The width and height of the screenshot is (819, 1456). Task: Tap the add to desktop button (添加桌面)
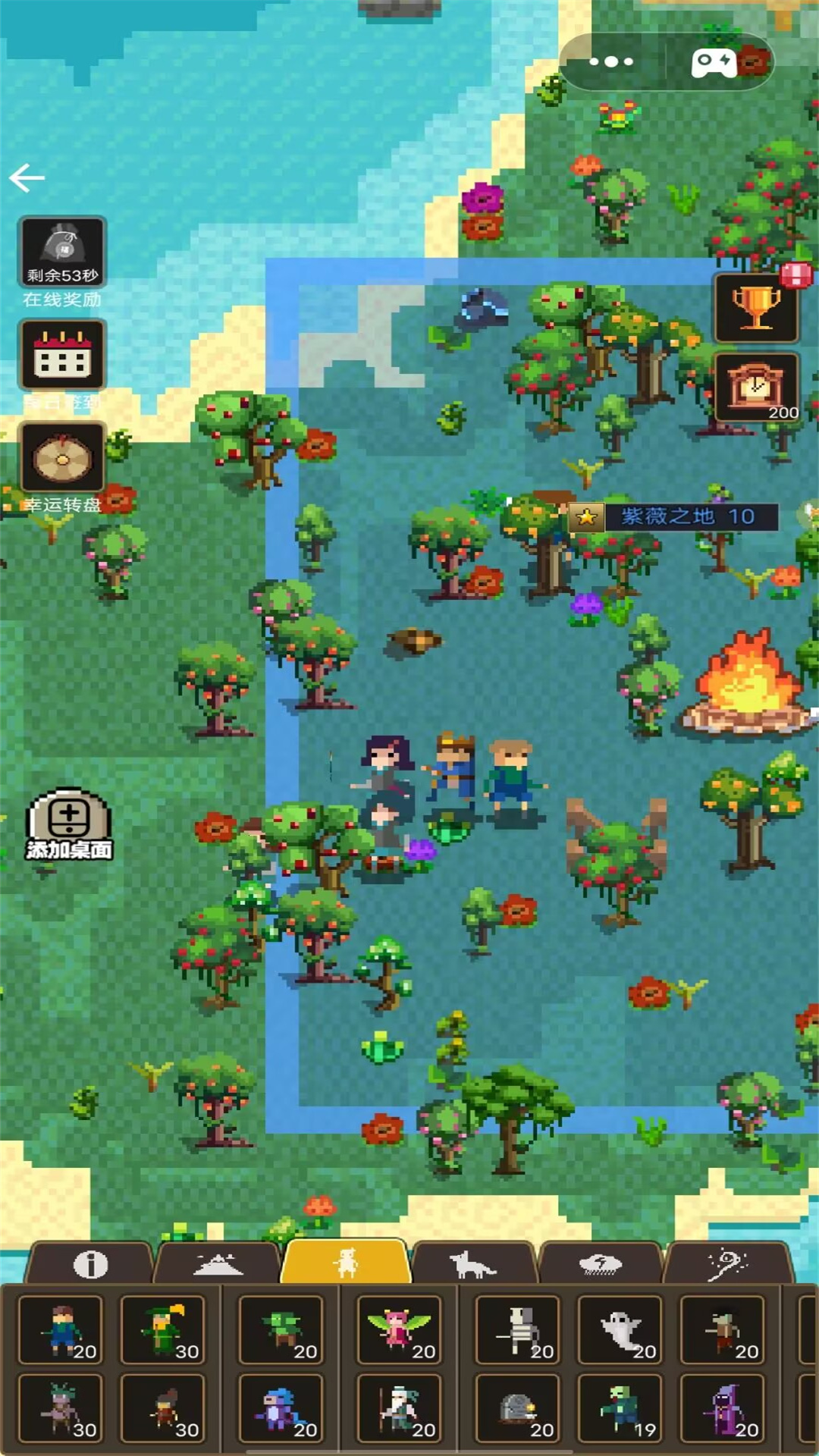69,824
